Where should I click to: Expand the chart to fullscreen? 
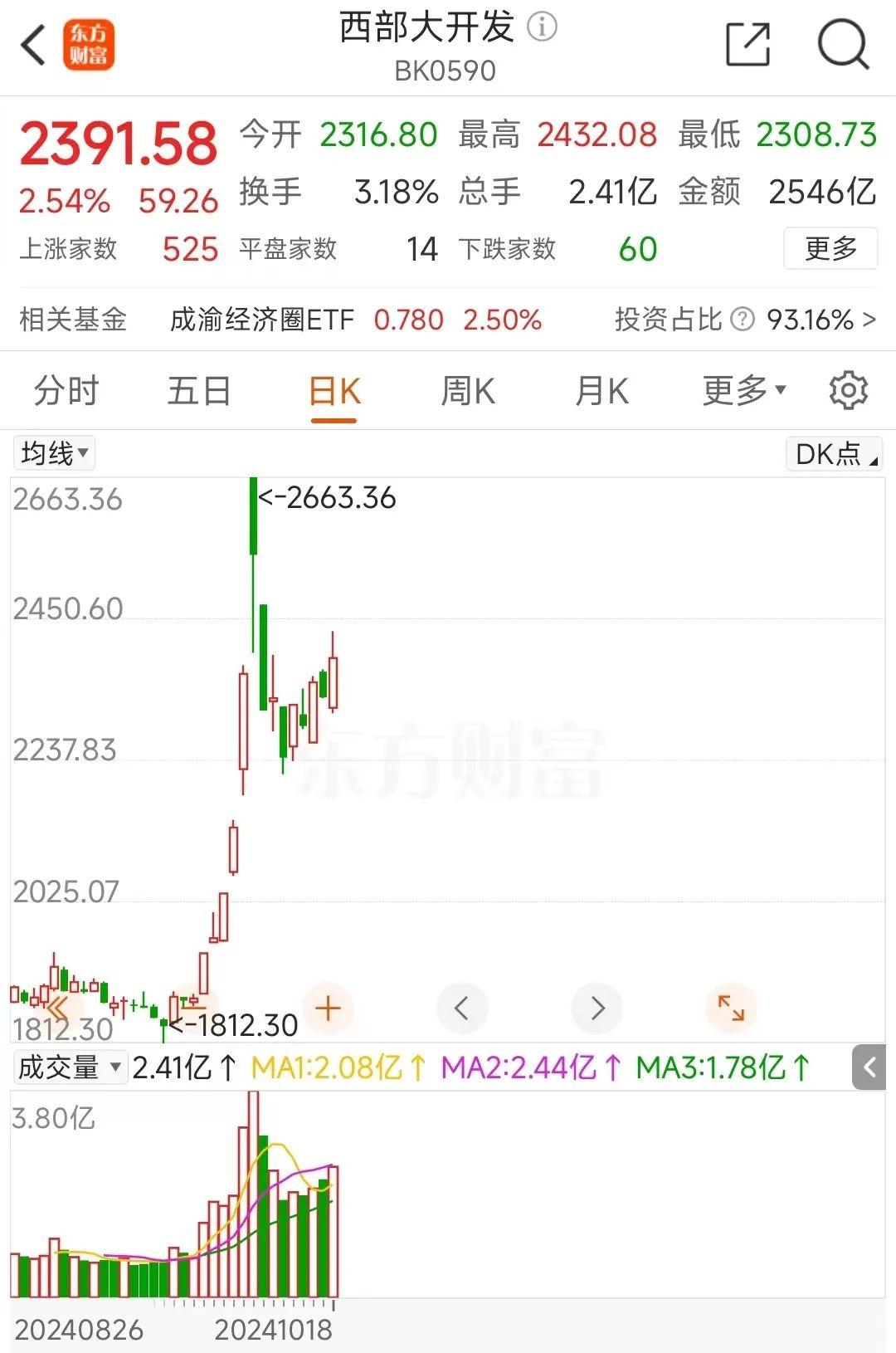click(731, 1009)
